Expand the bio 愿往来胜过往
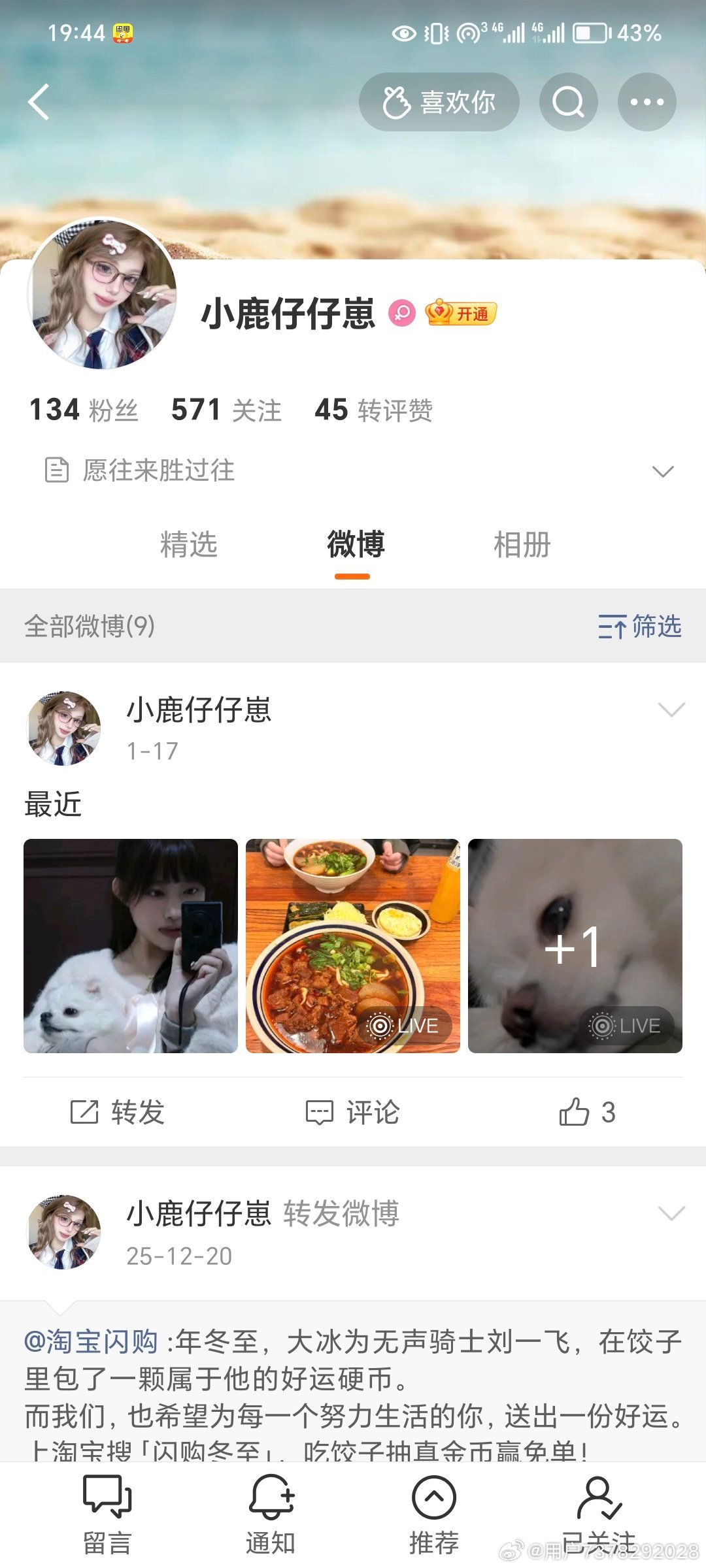 (x=663, y=471)
